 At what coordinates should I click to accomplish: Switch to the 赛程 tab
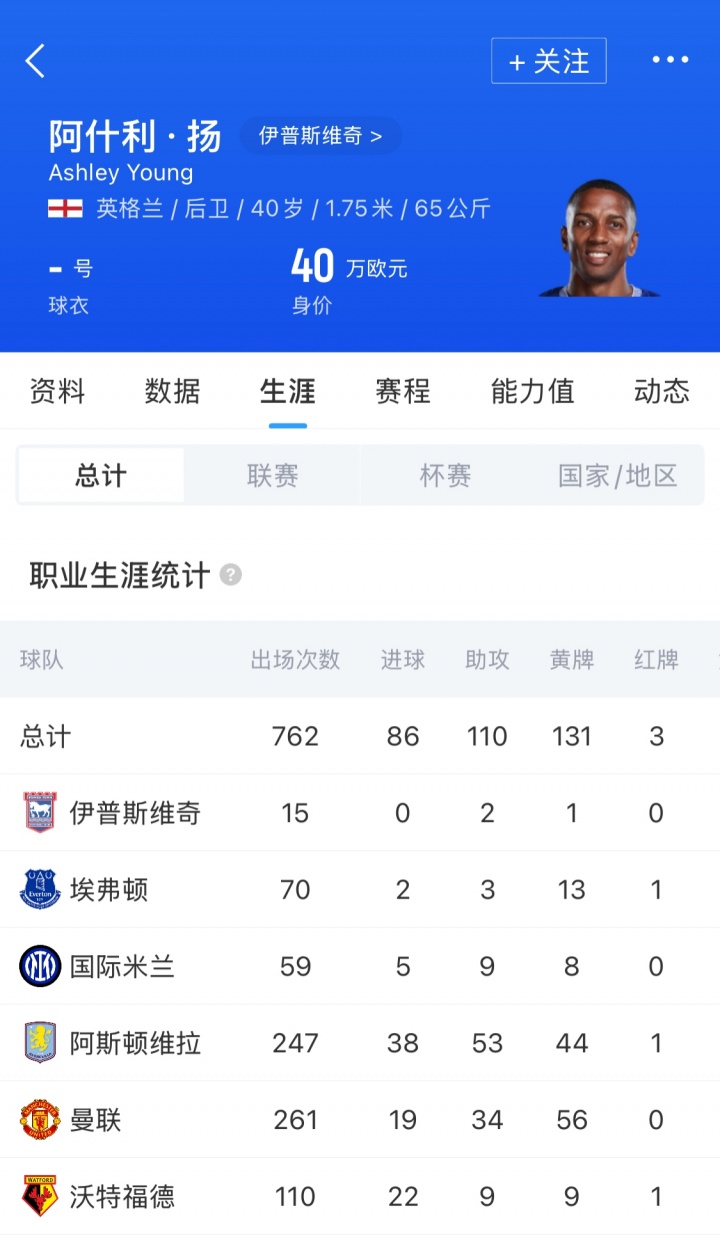[x=403, y=391]
